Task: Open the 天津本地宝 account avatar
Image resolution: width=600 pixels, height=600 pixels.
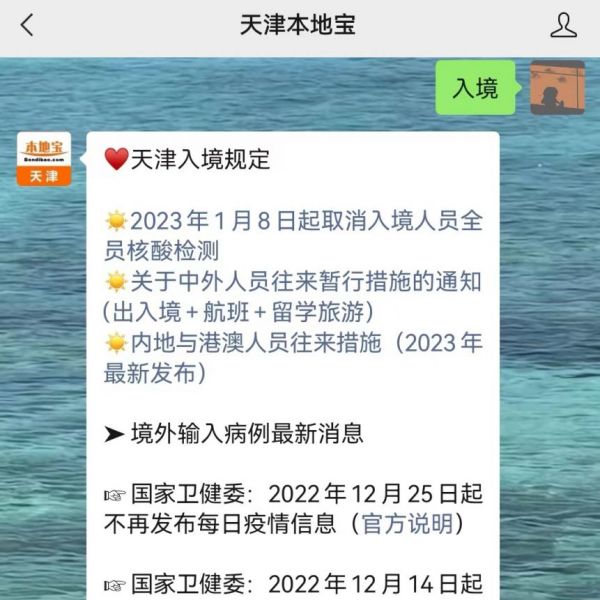Action: [44, 160]
